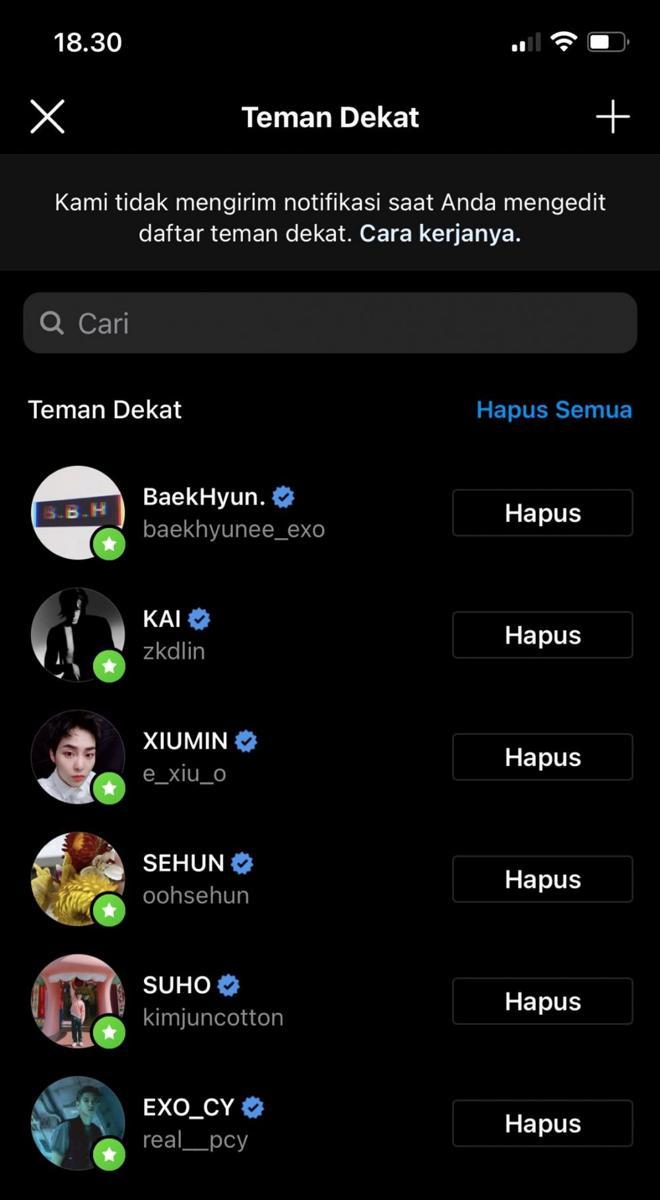Tap Hapus Semua to remove everyone
Screen dimensions: 660x1200
[553, 410]
